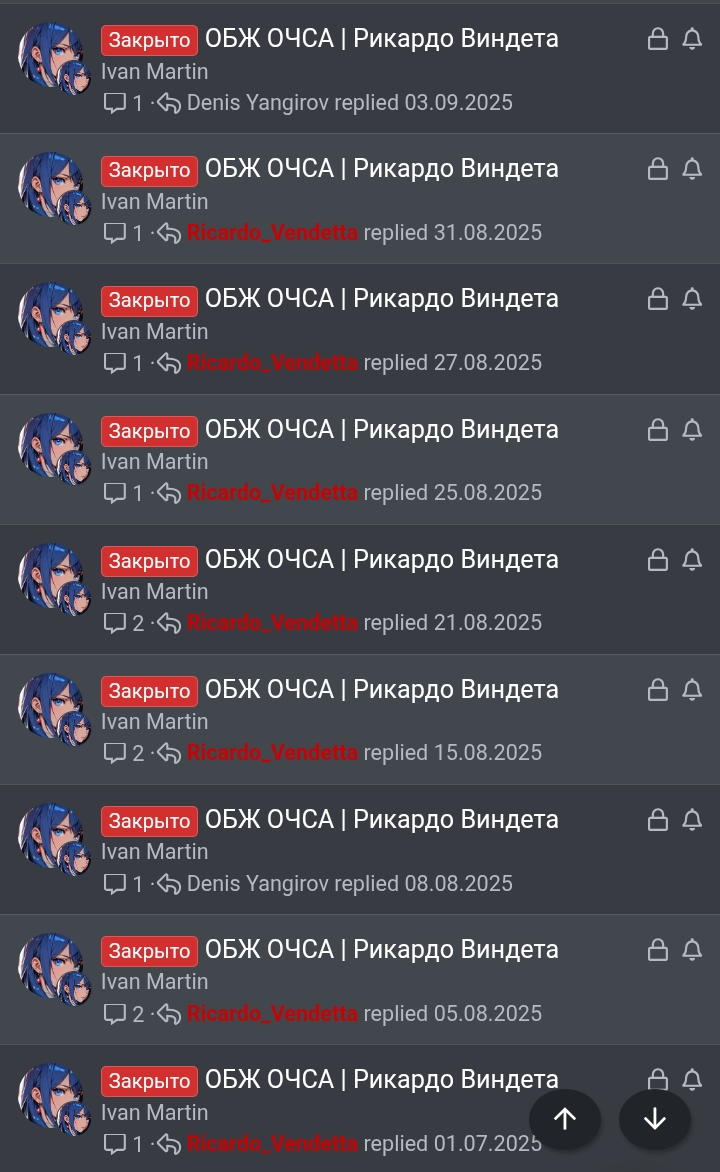Open Ivan Martin's avatar on the 25.08.2025 thread
This screenshot has height=1172, width=720.
(52, 447)
